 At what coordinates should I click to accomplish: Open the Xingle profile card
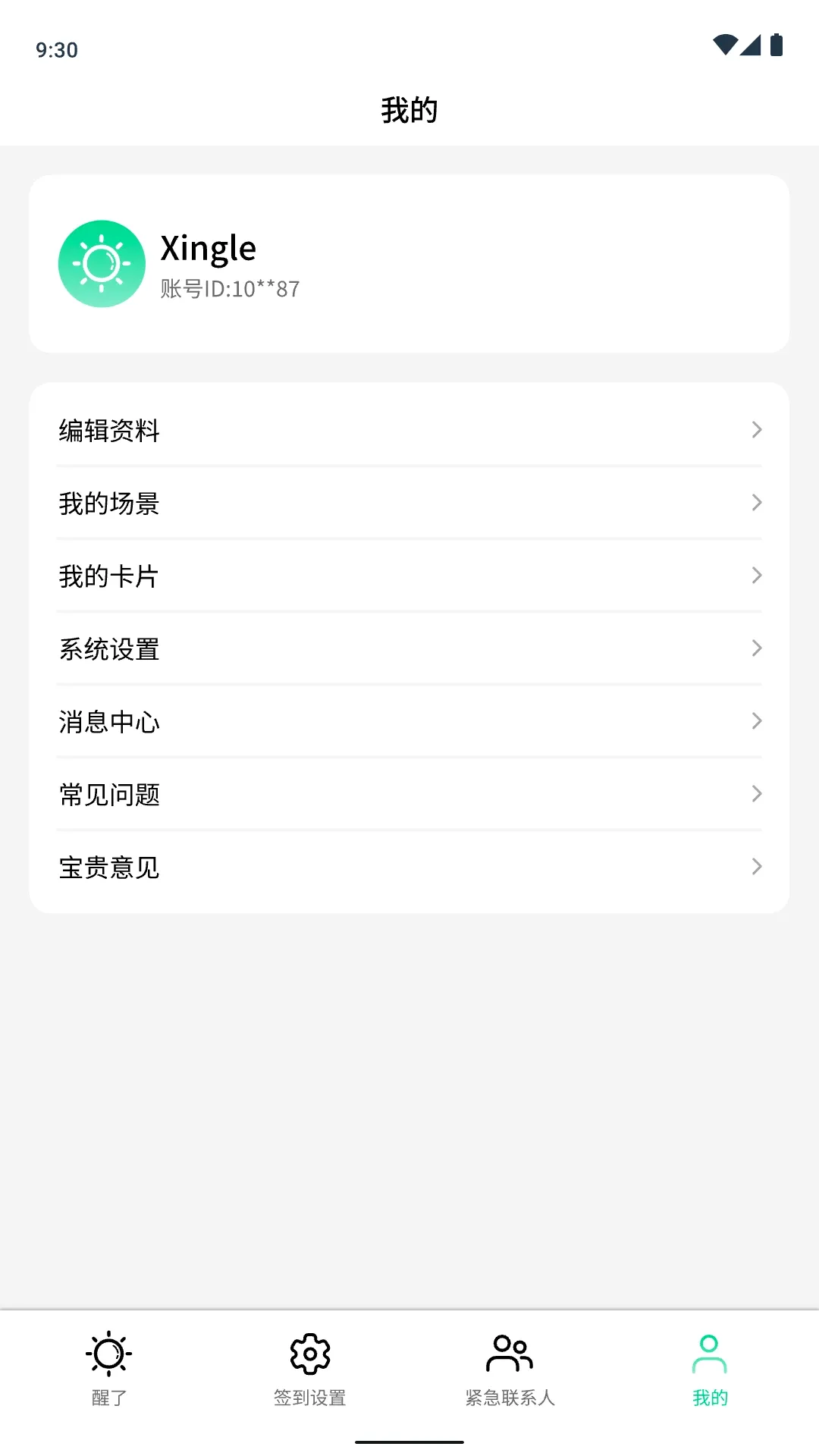(x=409, y=264)
